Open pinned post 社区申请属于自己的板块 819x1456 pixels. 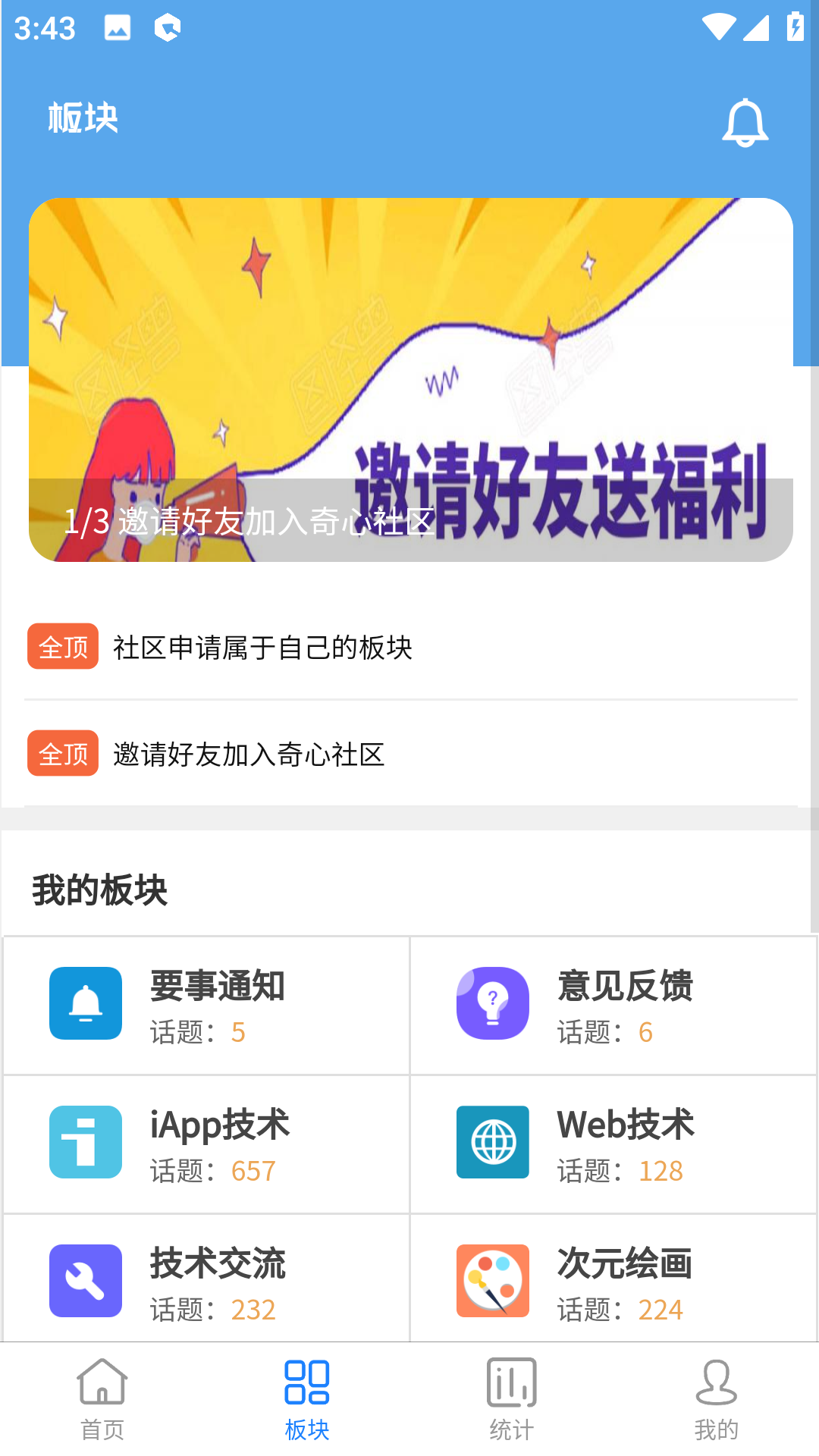pos(262,647)
